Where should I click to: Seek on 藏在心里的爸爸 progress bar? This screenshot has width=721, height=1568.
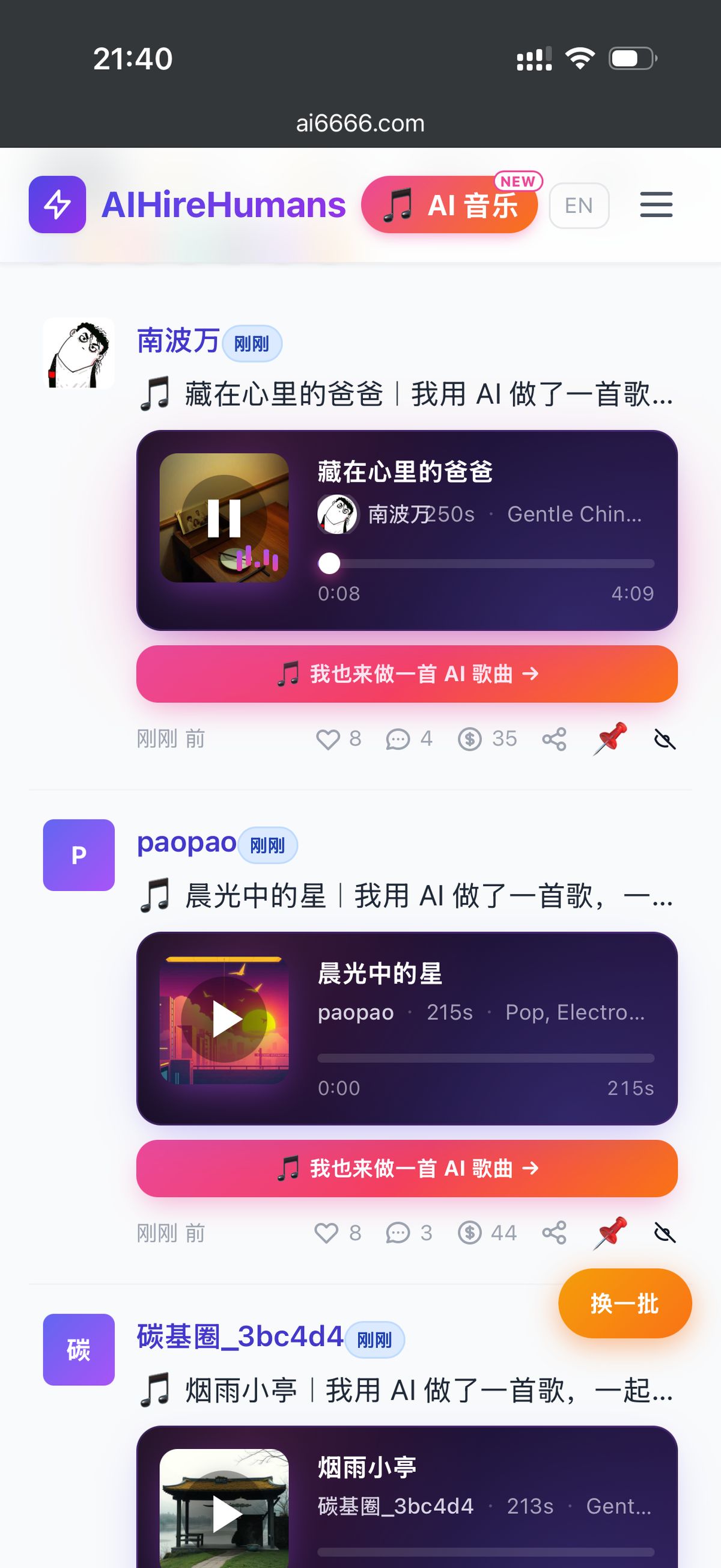485,564
